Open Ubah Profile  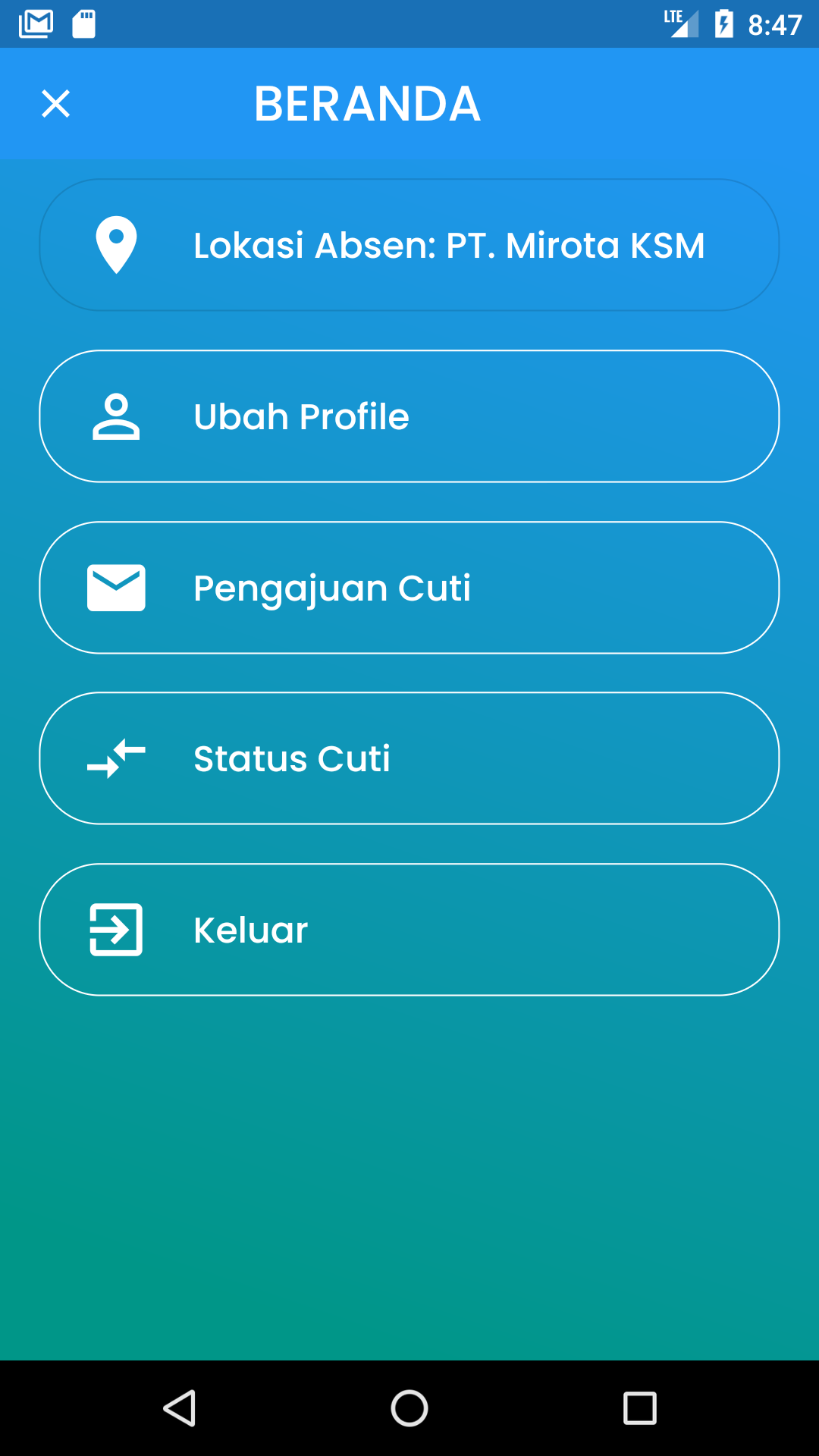pyautogui.click(x=409, y=416)
